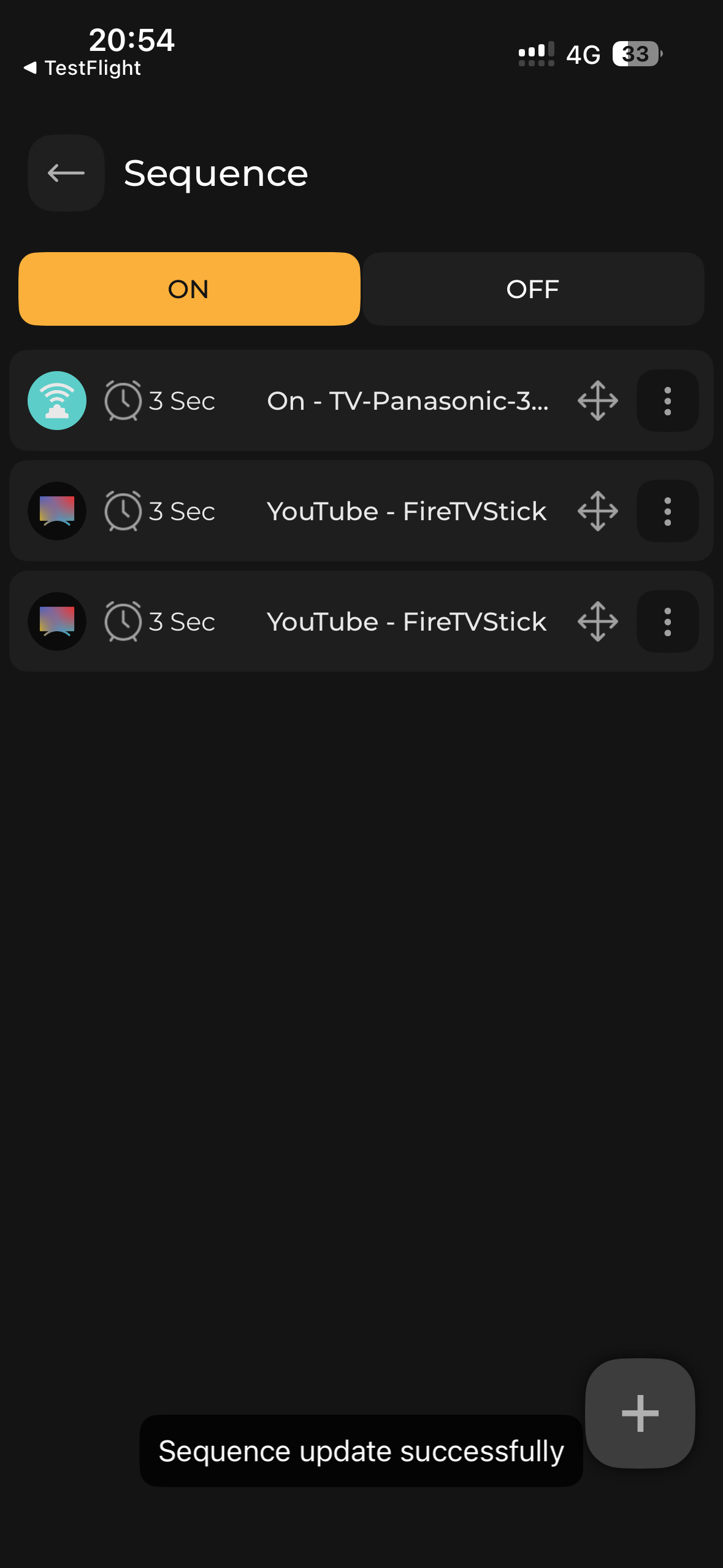Switch to the OFF tab
Screen dimensions: 723x1568
tap(532, 289)
